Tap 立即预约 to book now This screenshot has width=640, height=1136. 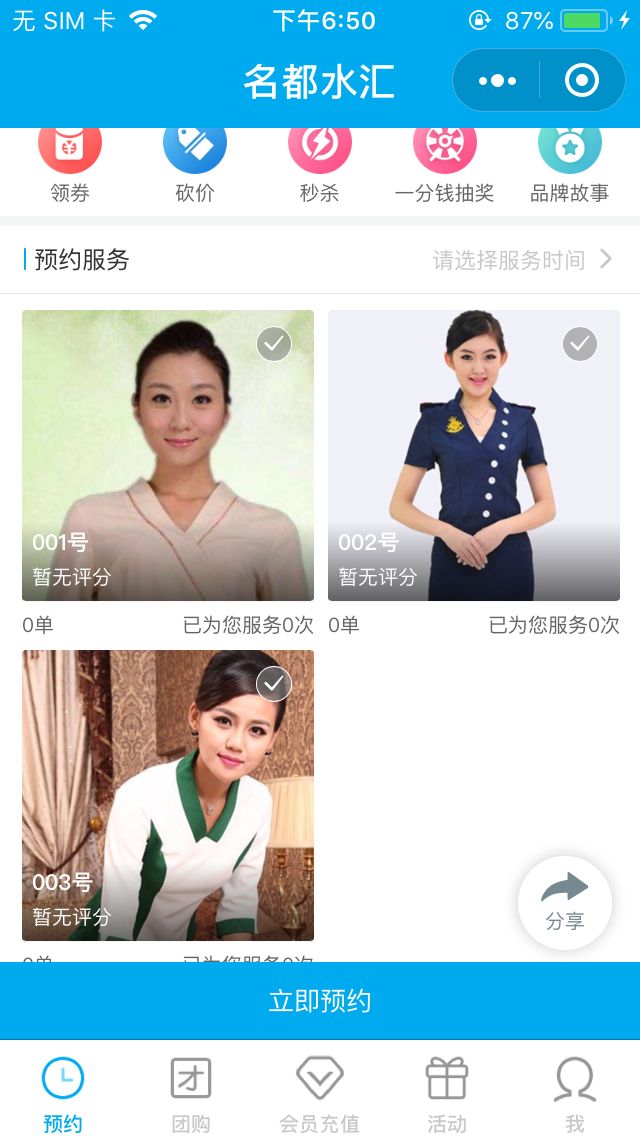[320, 1001]
